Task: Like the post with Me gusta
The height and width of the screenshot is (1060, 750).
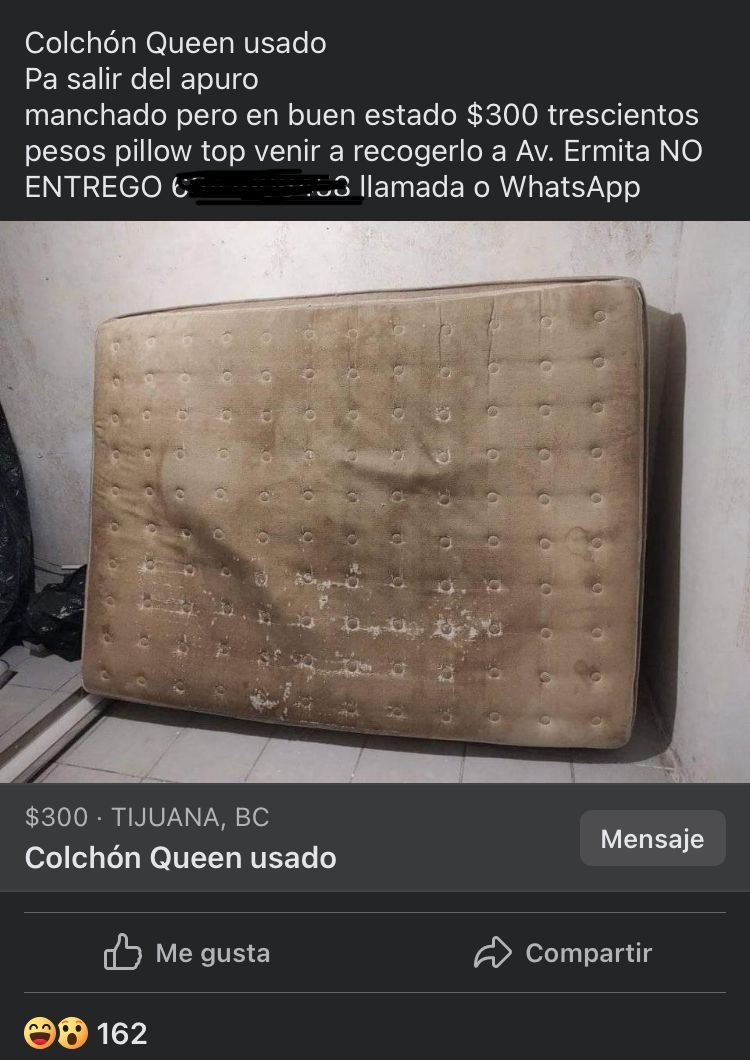Action: click(x=187, y=953)
